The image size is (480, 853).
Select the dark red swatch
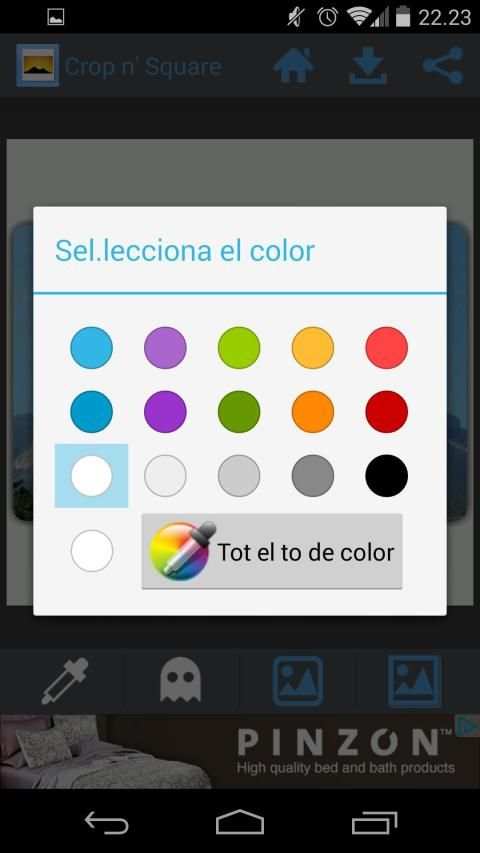coord(386,412)
